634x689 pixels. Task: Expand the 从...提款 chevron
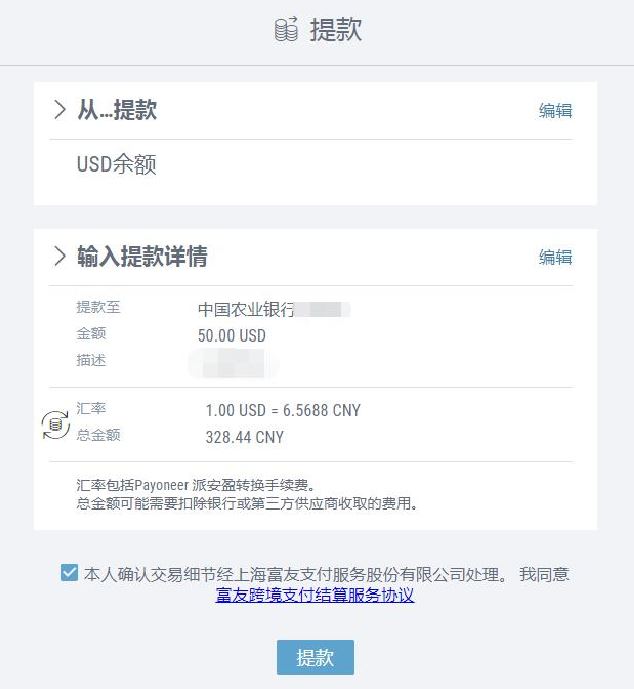59,110
